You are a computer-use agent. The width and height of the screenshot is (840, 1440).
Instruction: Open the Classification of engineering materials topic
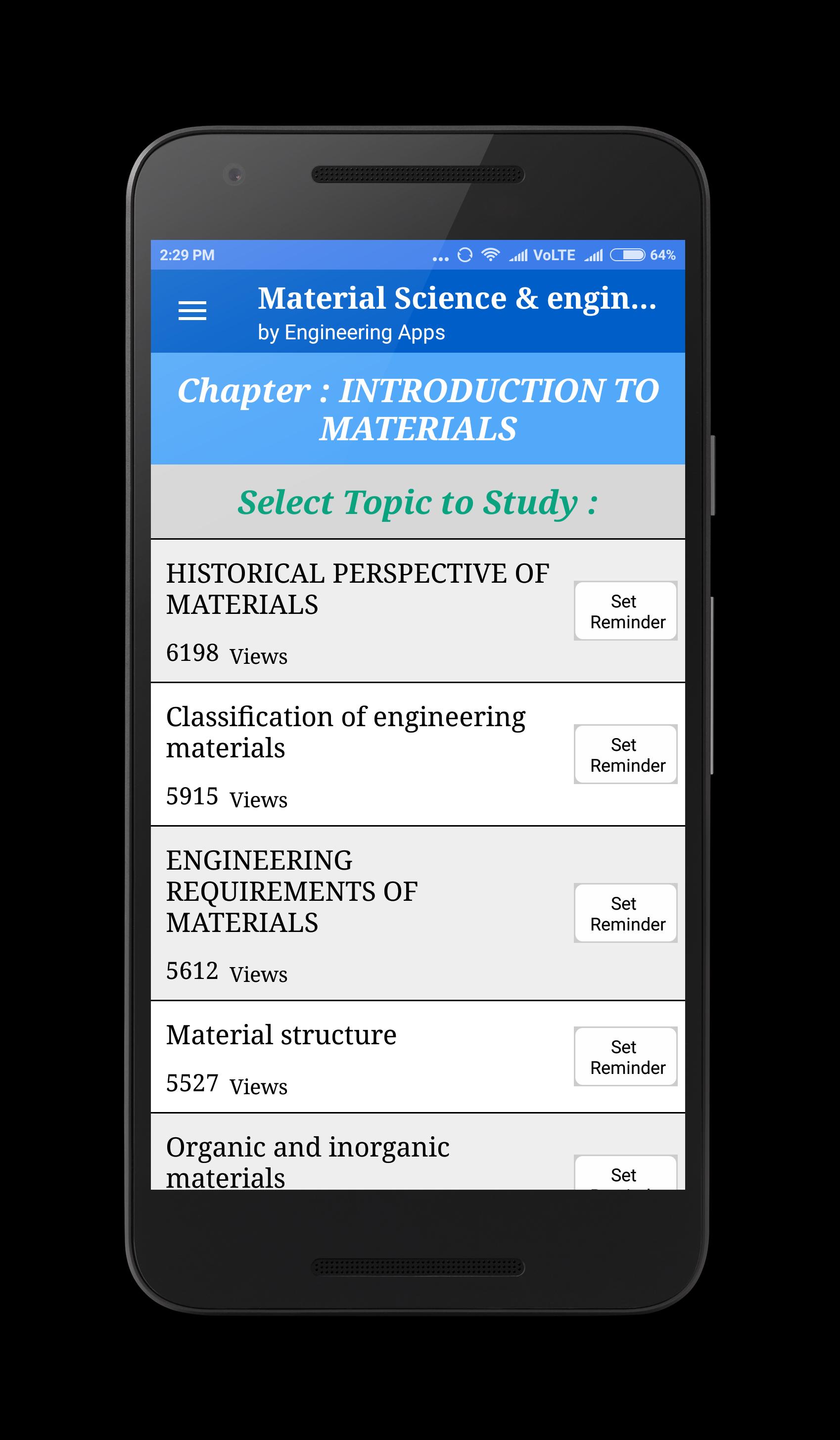click(x=343, y=732)
